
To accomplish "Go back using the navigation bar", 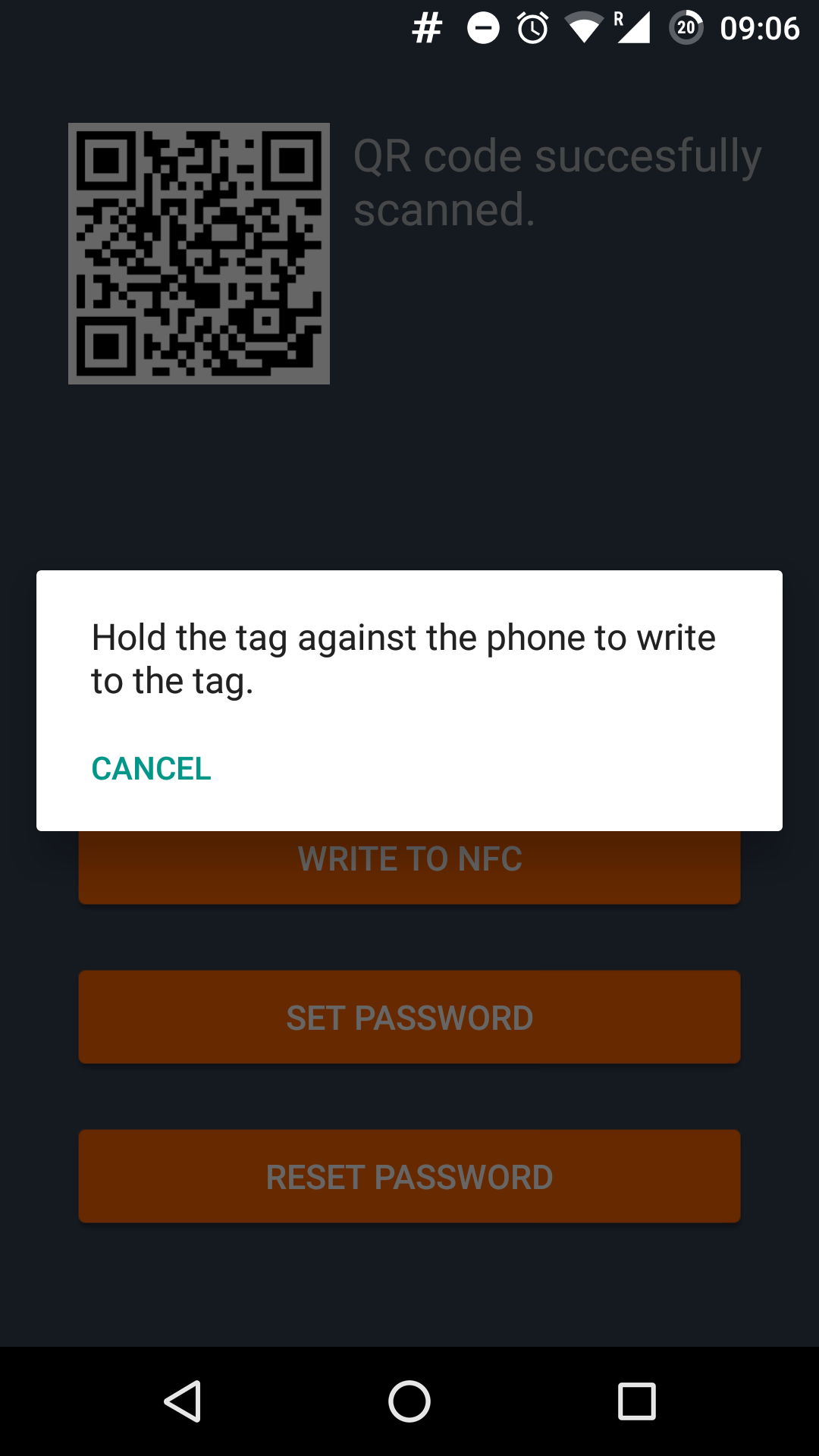I will pos(183,1401).
